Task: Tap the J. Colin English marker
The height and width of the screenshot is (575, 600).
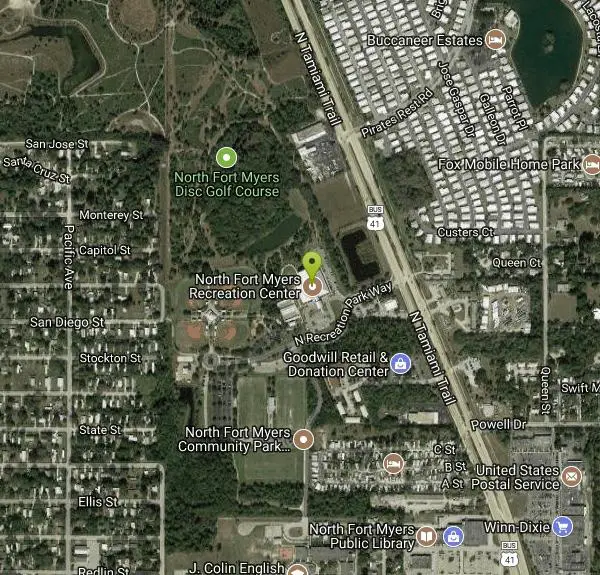Action: tap(298, 571)
